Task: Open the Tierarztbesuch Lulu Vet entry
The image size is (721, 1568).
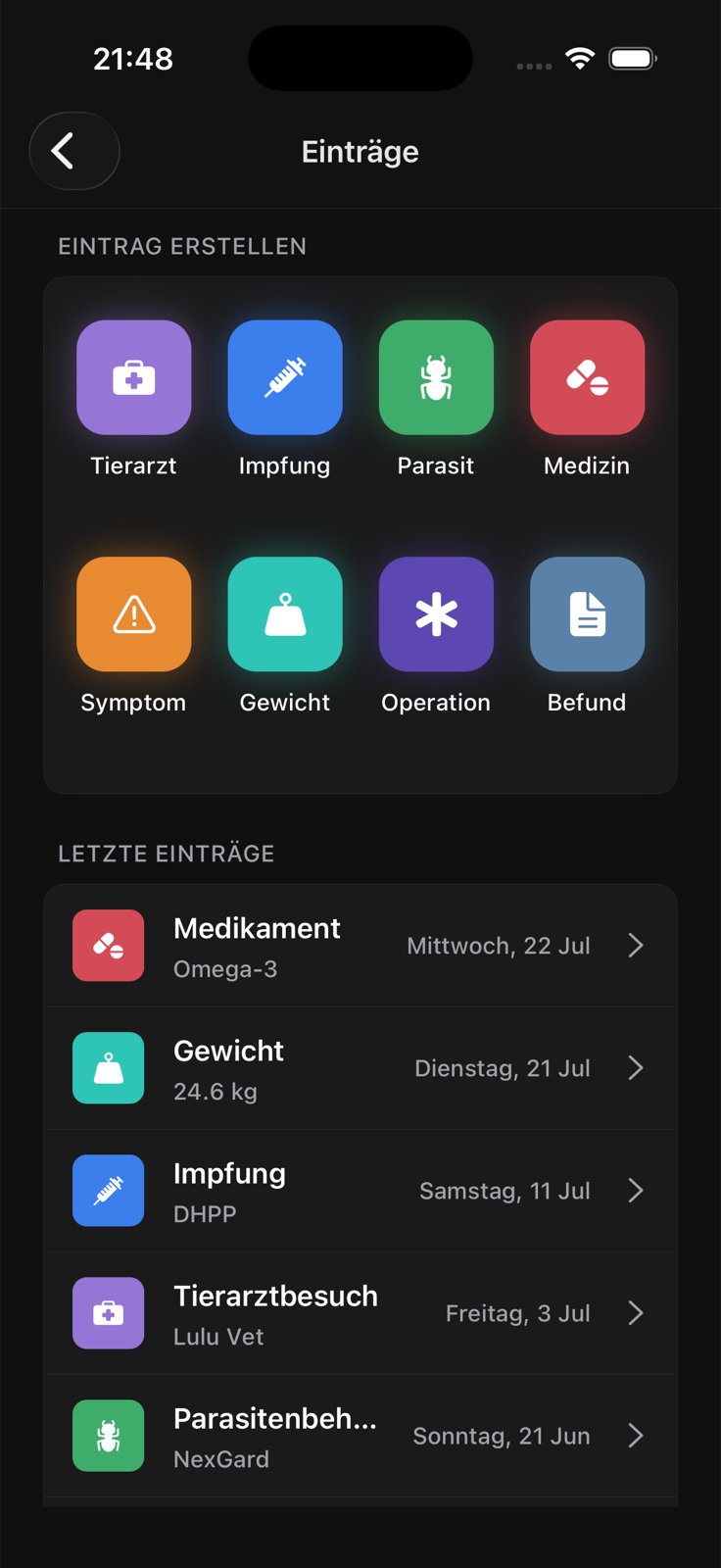Action: 360,1313
